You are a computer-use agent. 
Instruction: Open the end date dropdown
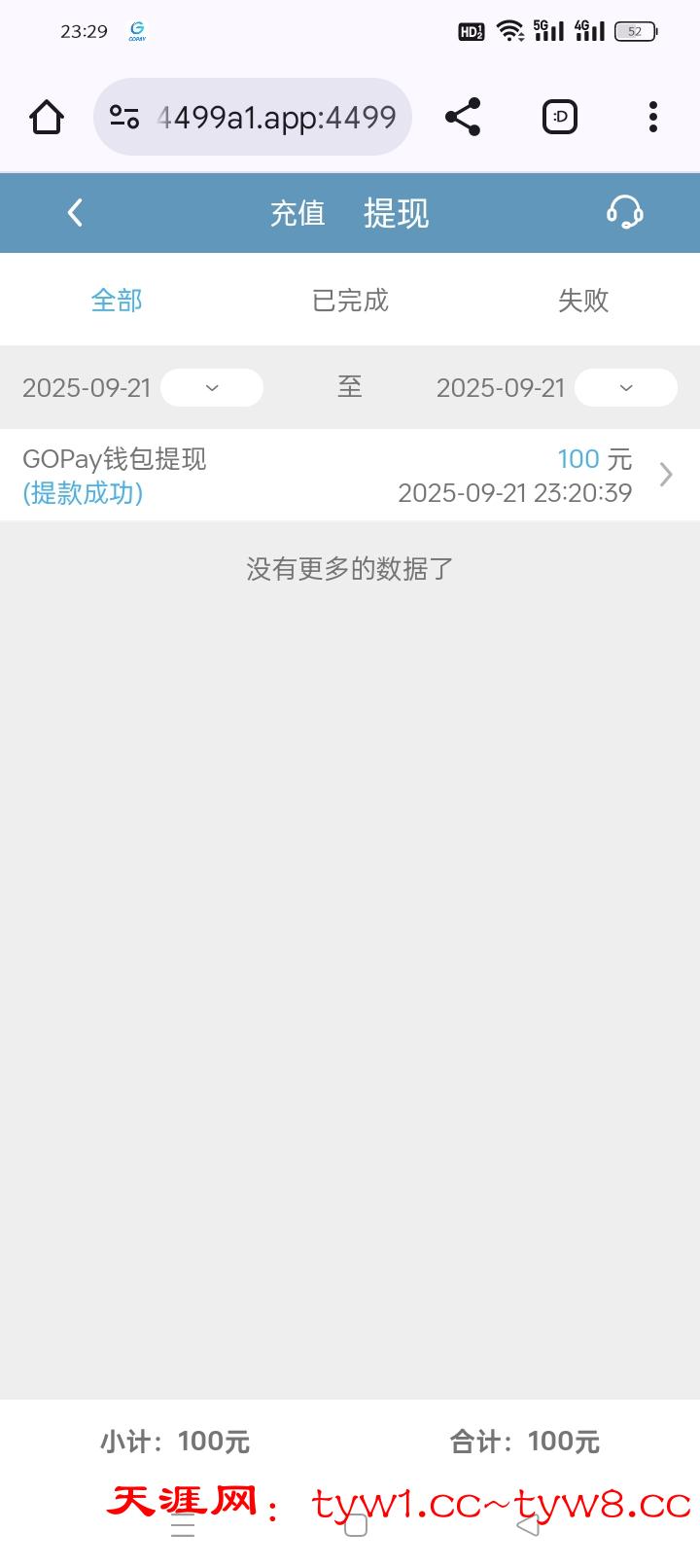click(625, 387)
